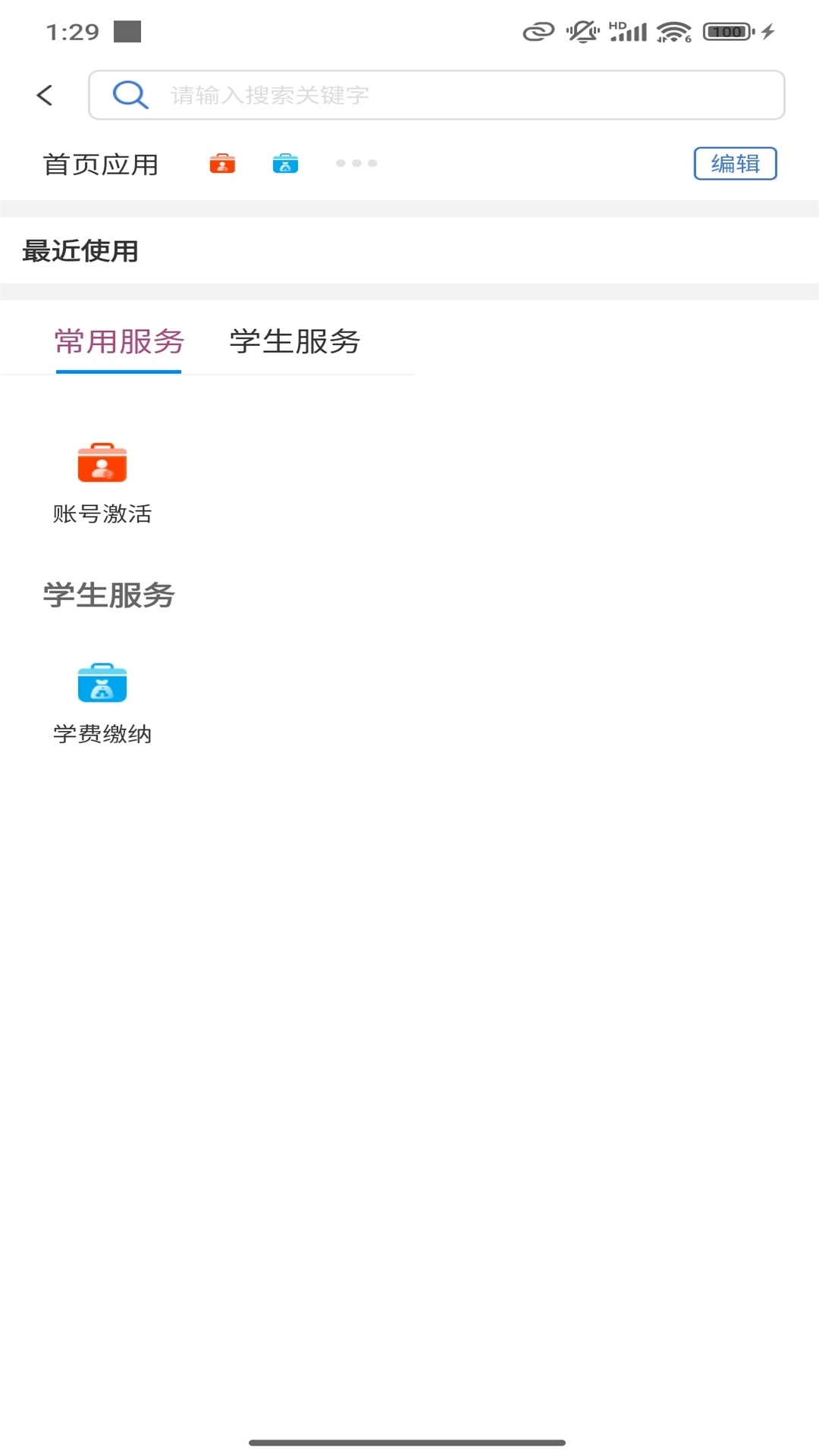819x1456 pixels.
Task: Tap the 学生服务 section heading
Action: tap(108, 596)
